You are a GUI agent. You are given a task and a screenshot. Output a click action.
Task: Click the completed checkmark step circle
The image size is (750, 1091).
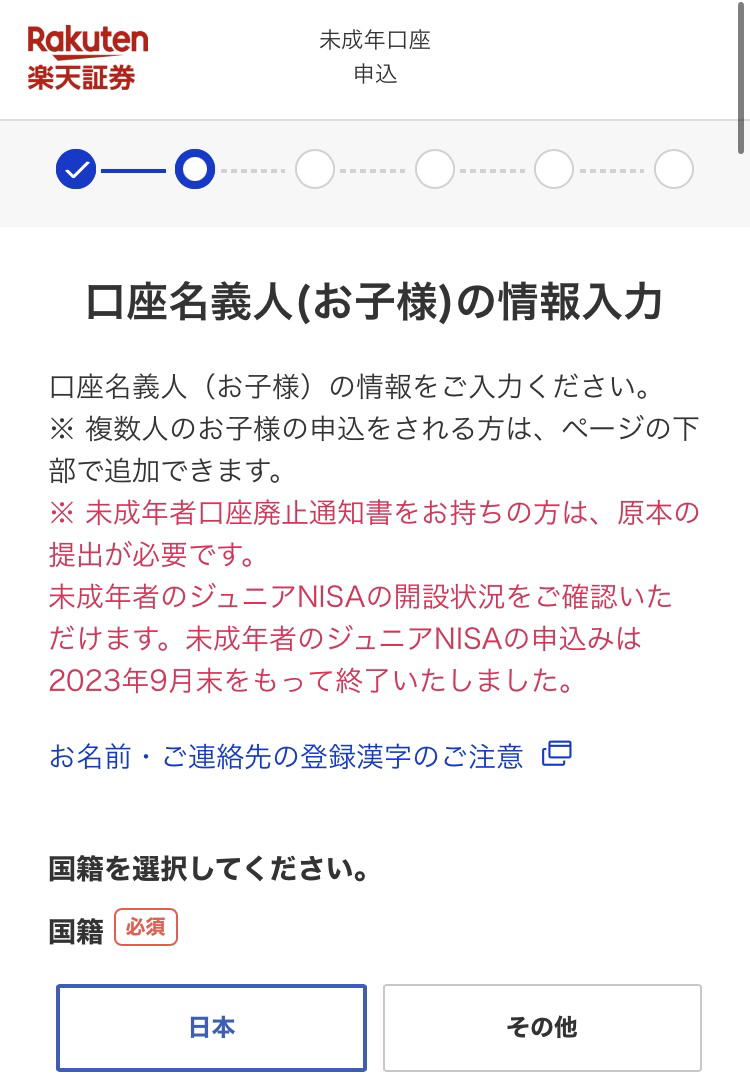76,169
